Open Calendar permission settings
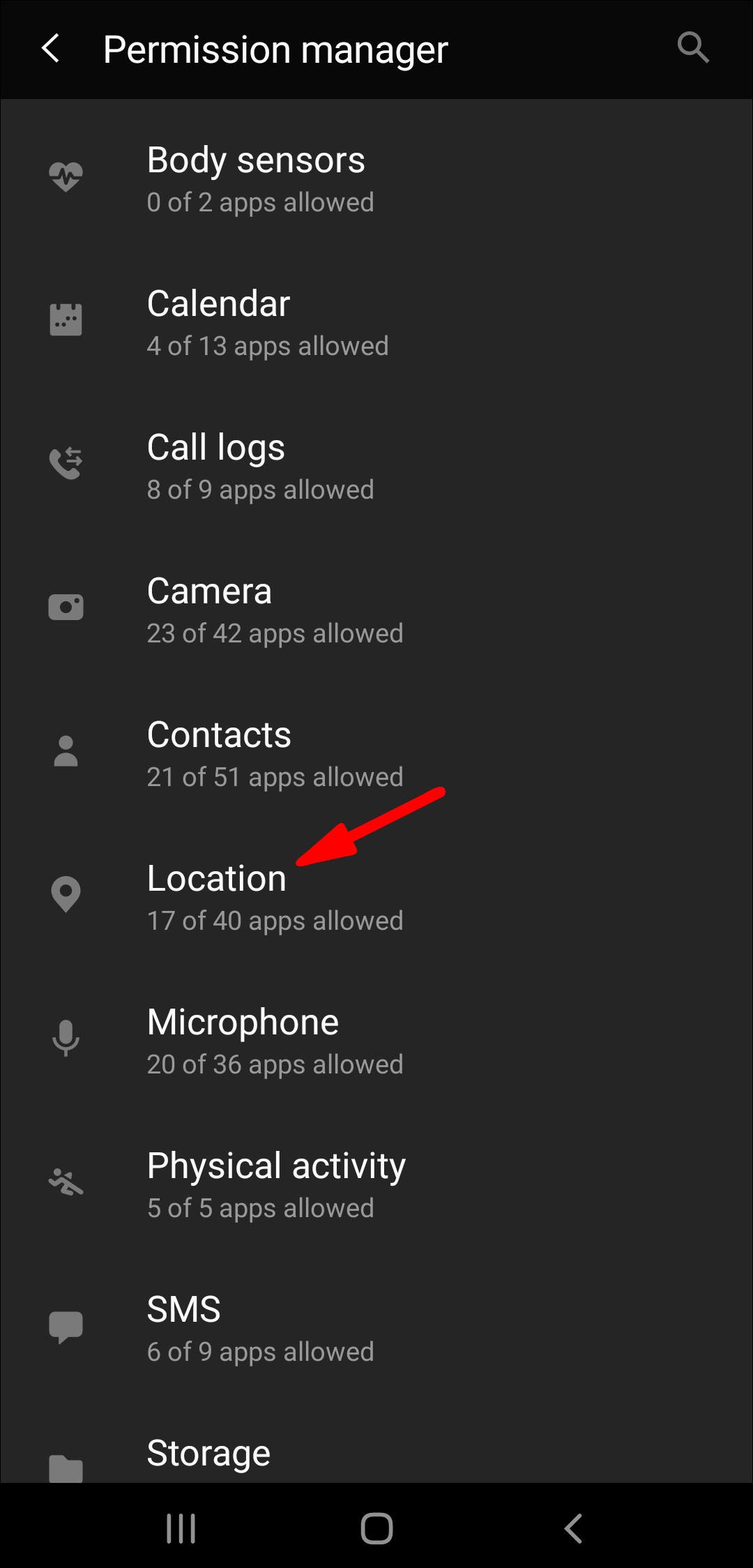This screenshot has height=1568, width=753. [x=376, y=323]
